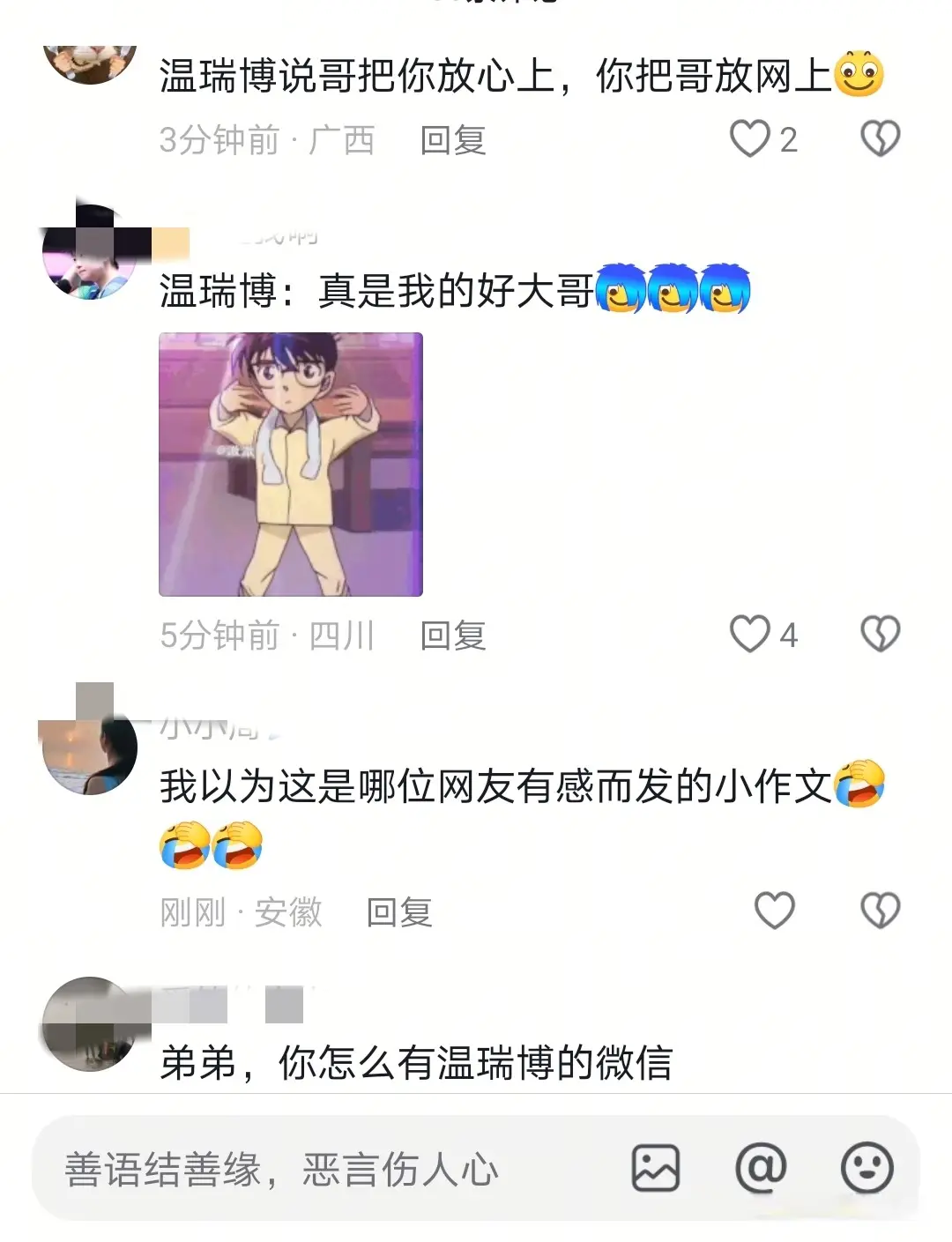Mention someone with the @ icon

[x=761, y=1169]
